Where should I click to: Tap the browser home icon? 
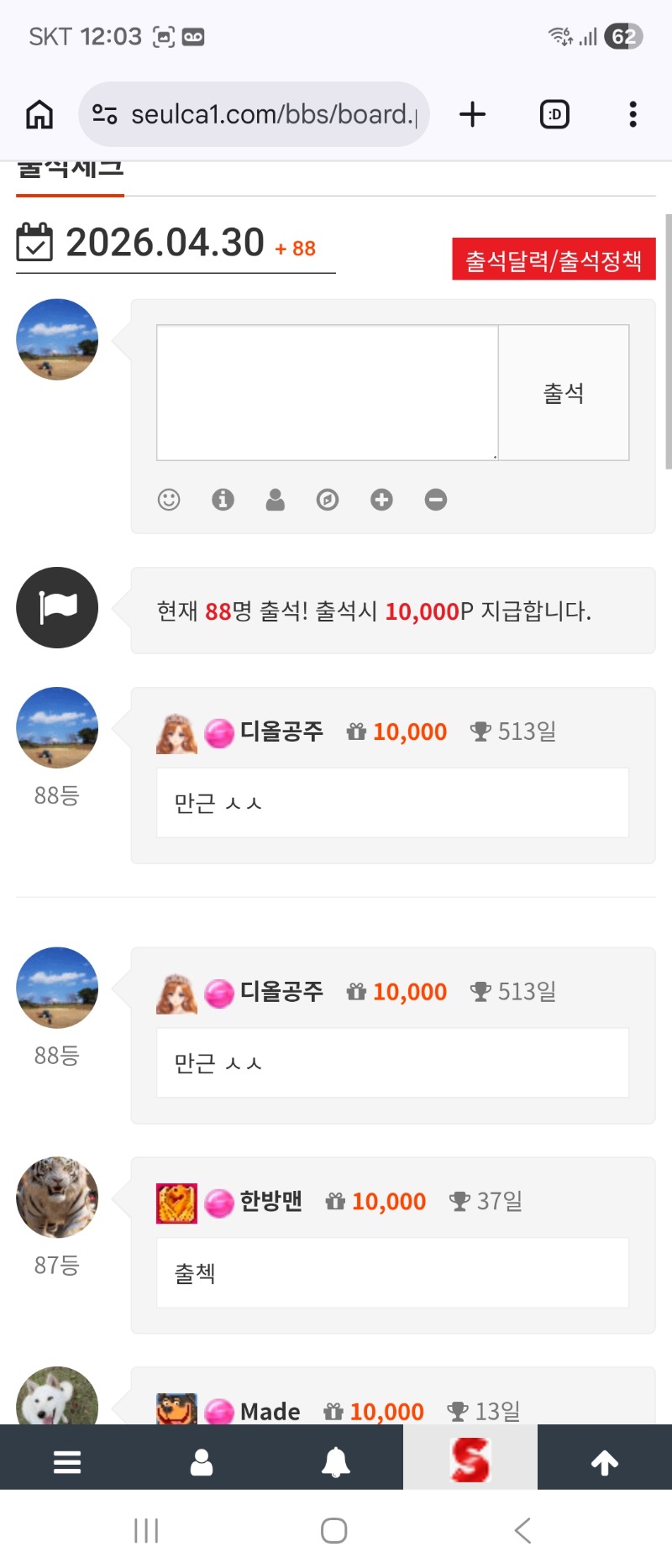(39, 114)
